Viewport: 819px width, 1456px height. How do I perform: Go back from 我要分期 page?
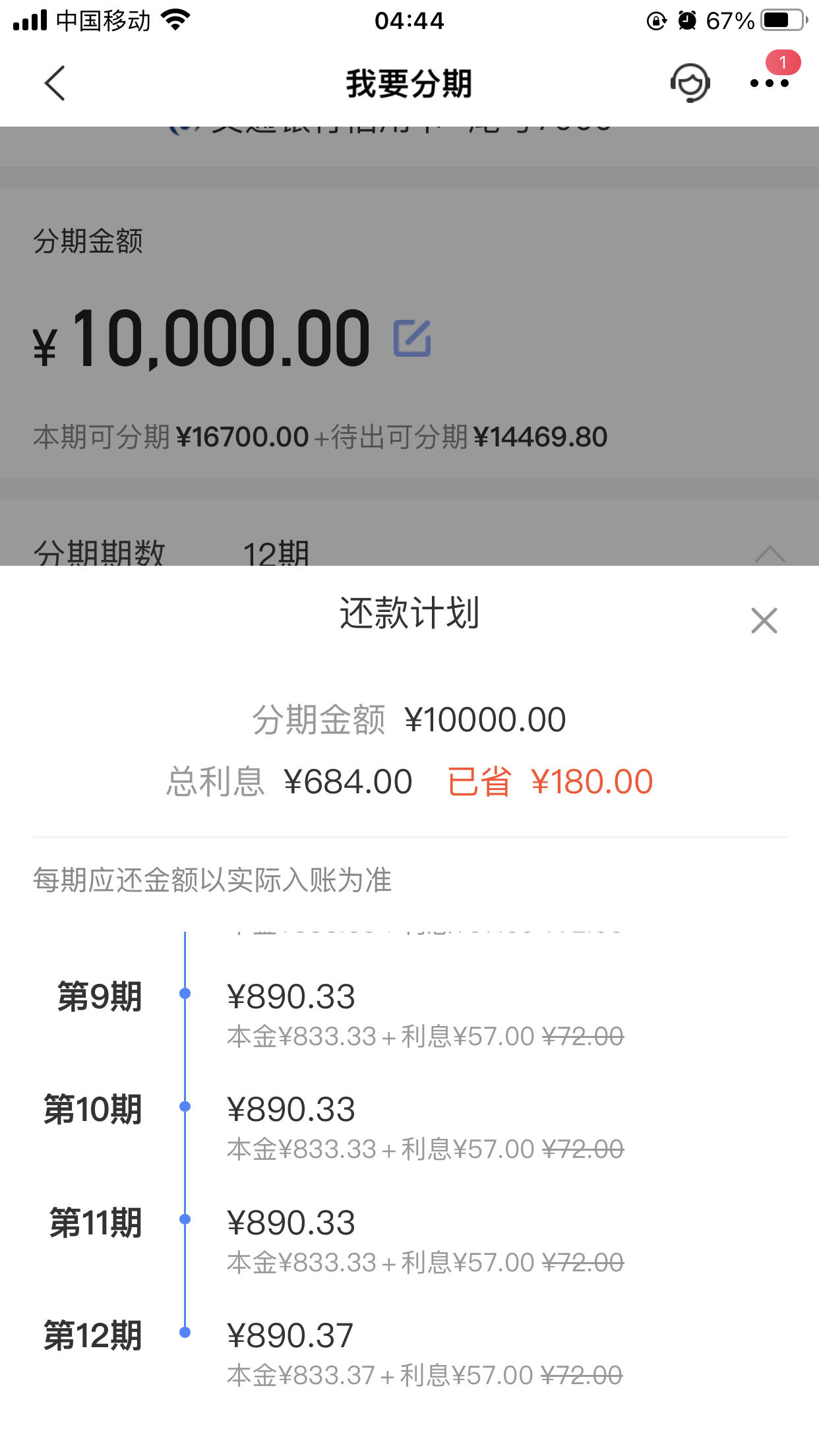(55, 83)
